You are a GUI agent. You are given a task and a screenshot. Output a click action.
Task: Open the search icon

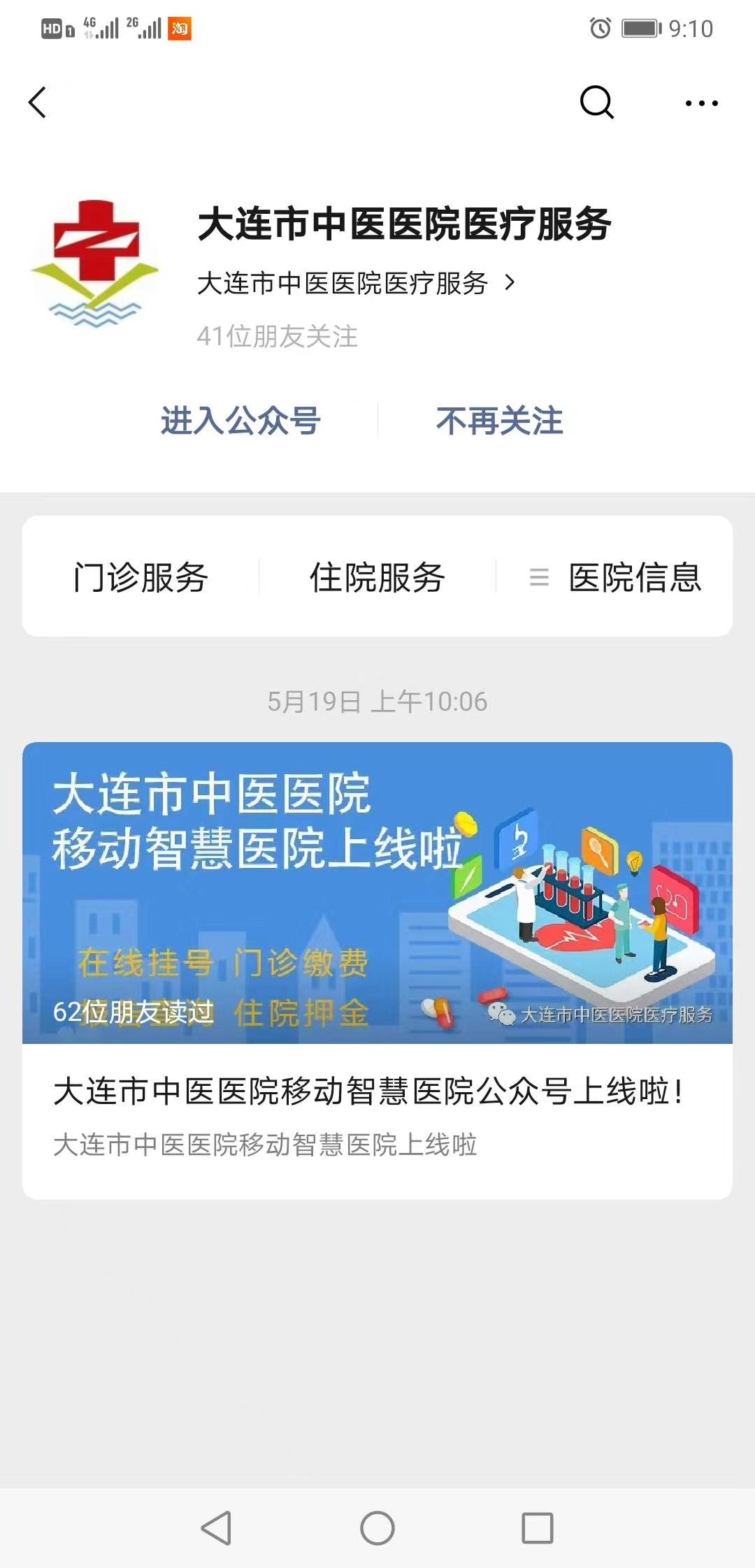[596, 103]
